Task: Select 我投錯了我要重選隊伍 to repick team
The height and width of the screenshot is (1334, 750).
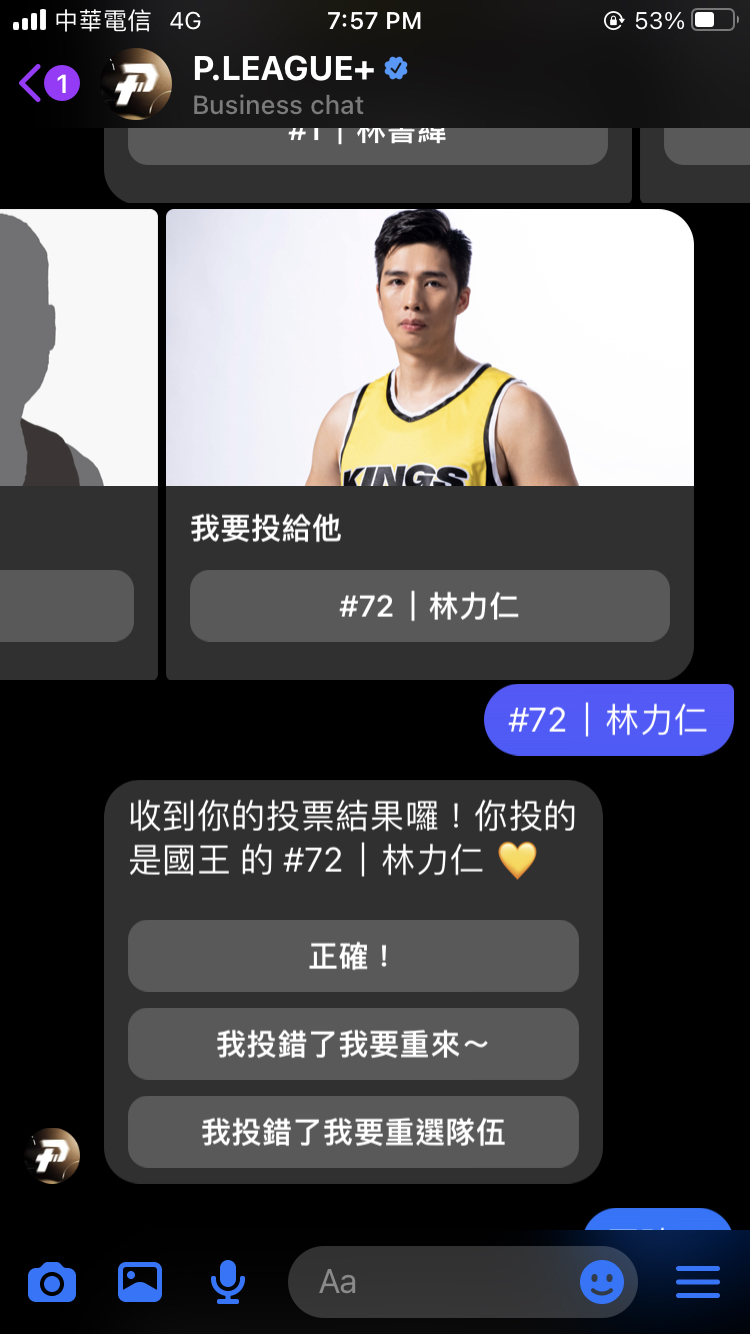Action: click(353, 1132)
